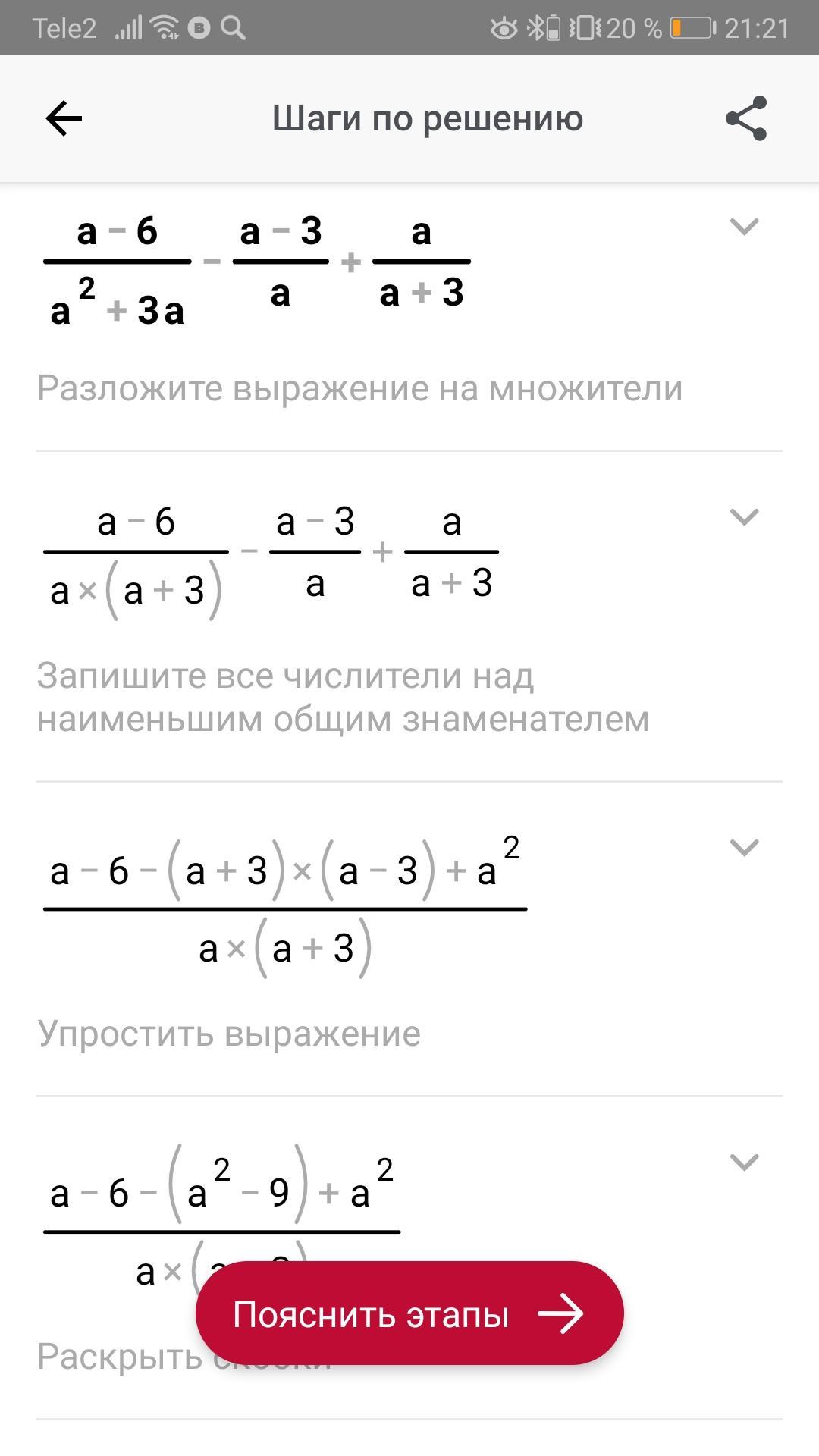819x1456 pixels.
Task: Expand the 'Запишите все числители' step
Action: (x=743, y=517)
